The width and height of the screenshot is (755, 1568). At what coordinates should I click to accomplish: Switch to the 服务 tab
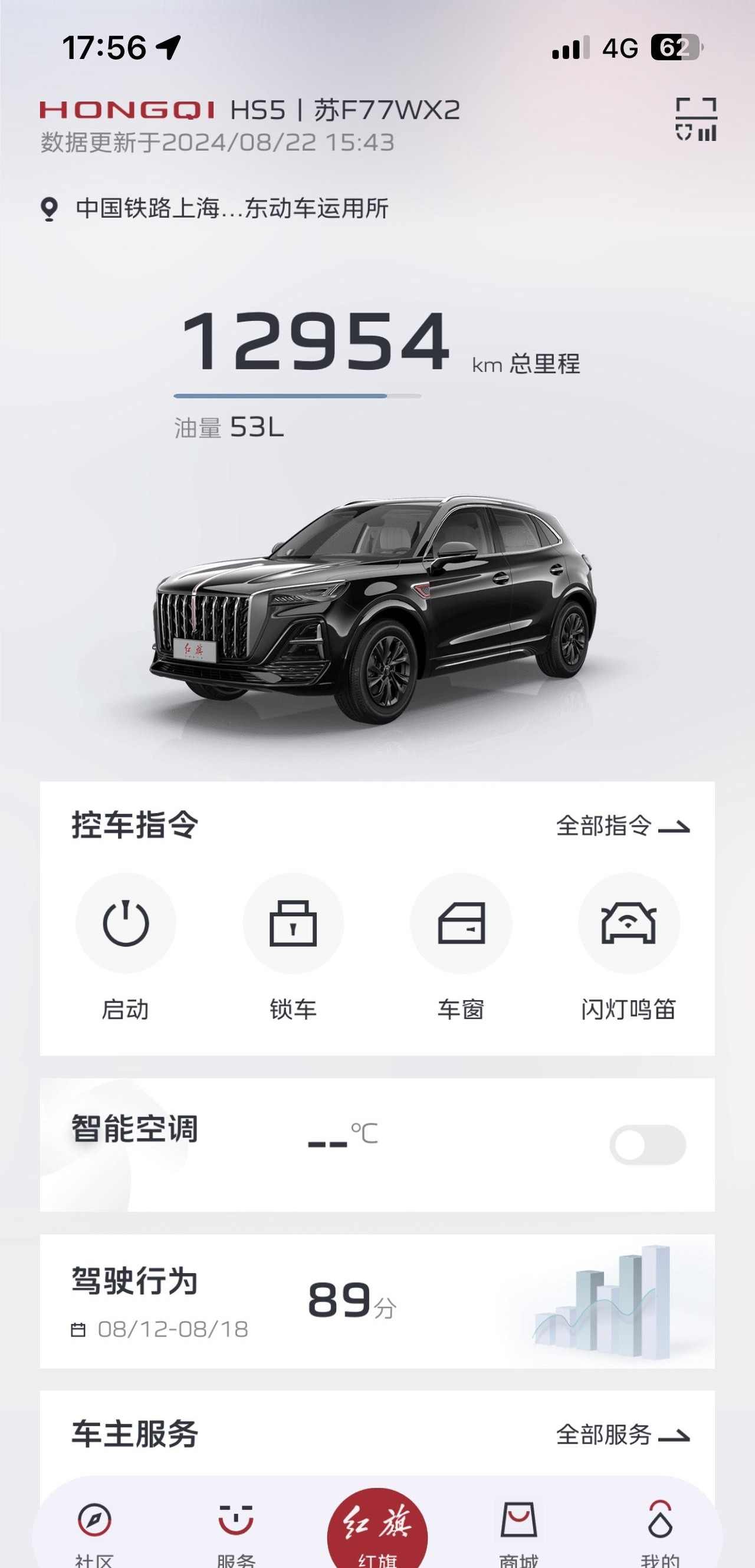pyautogui.click(x=235, y=1528)
